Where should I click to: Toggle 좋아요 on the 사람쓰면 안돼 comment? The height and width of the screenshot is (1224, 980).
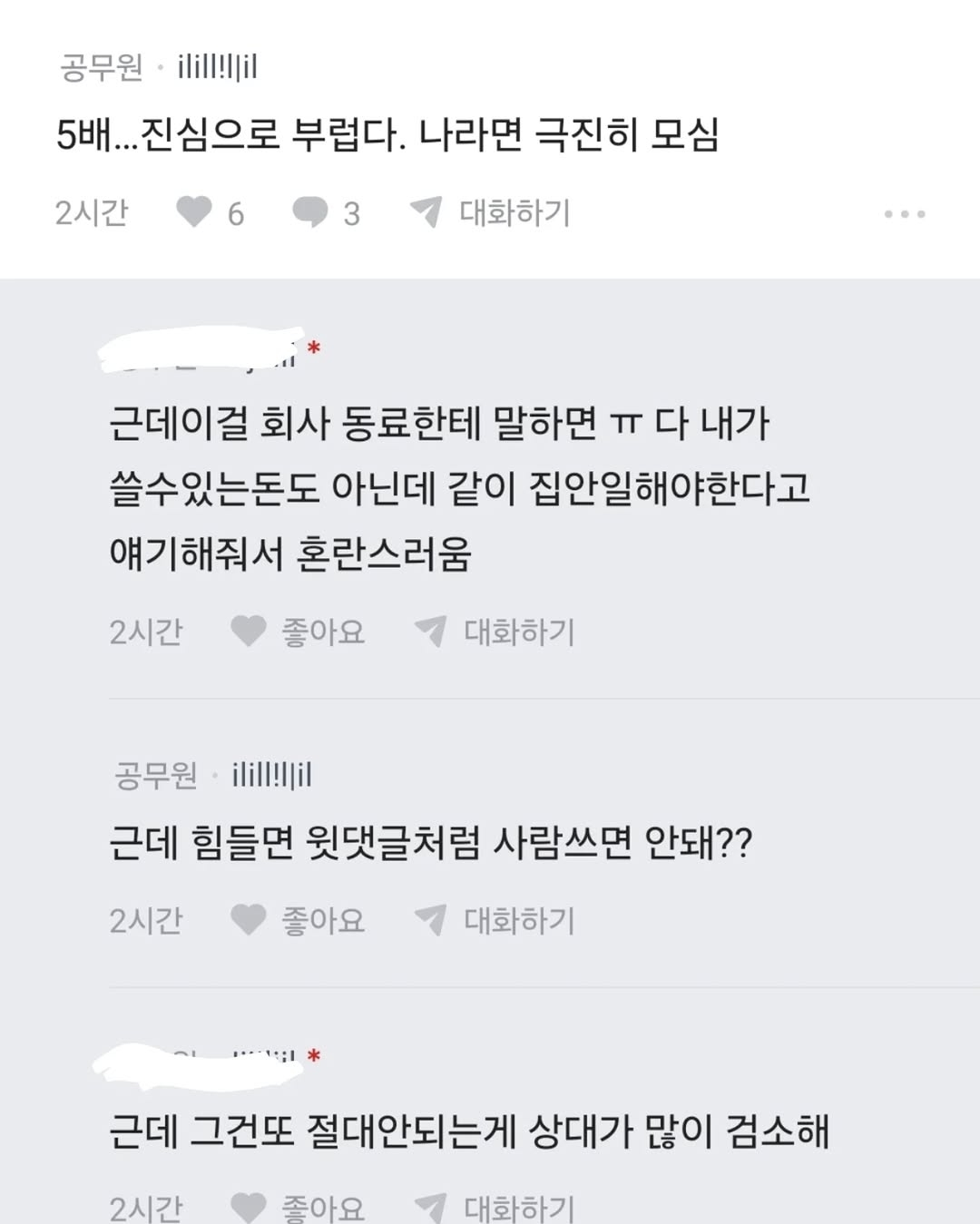(322, 920)
